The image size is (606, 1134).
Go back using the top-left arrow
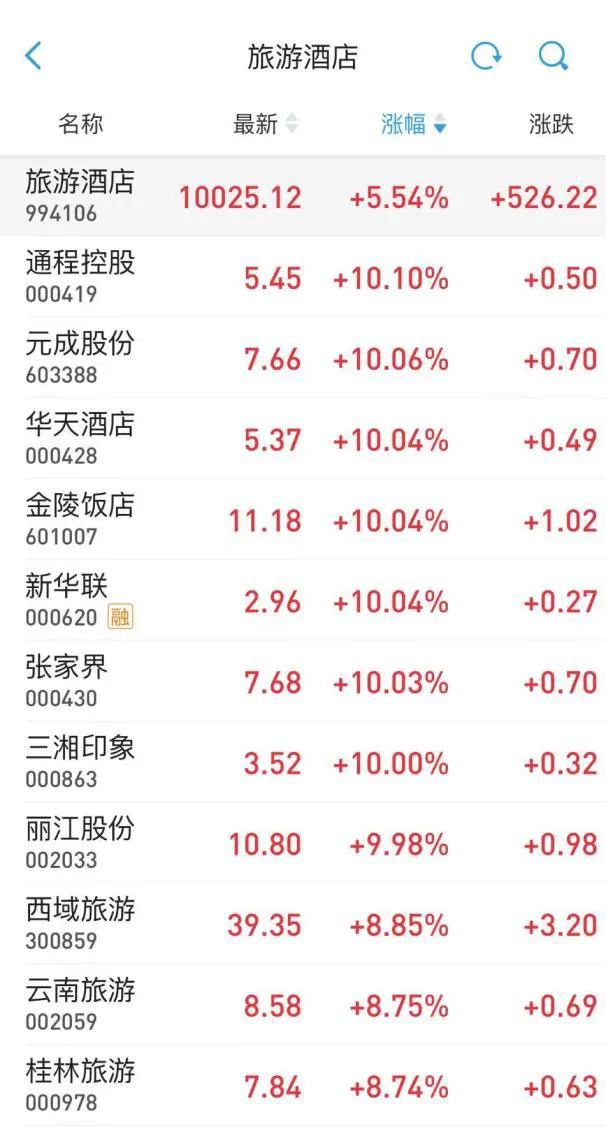point(33,56)
